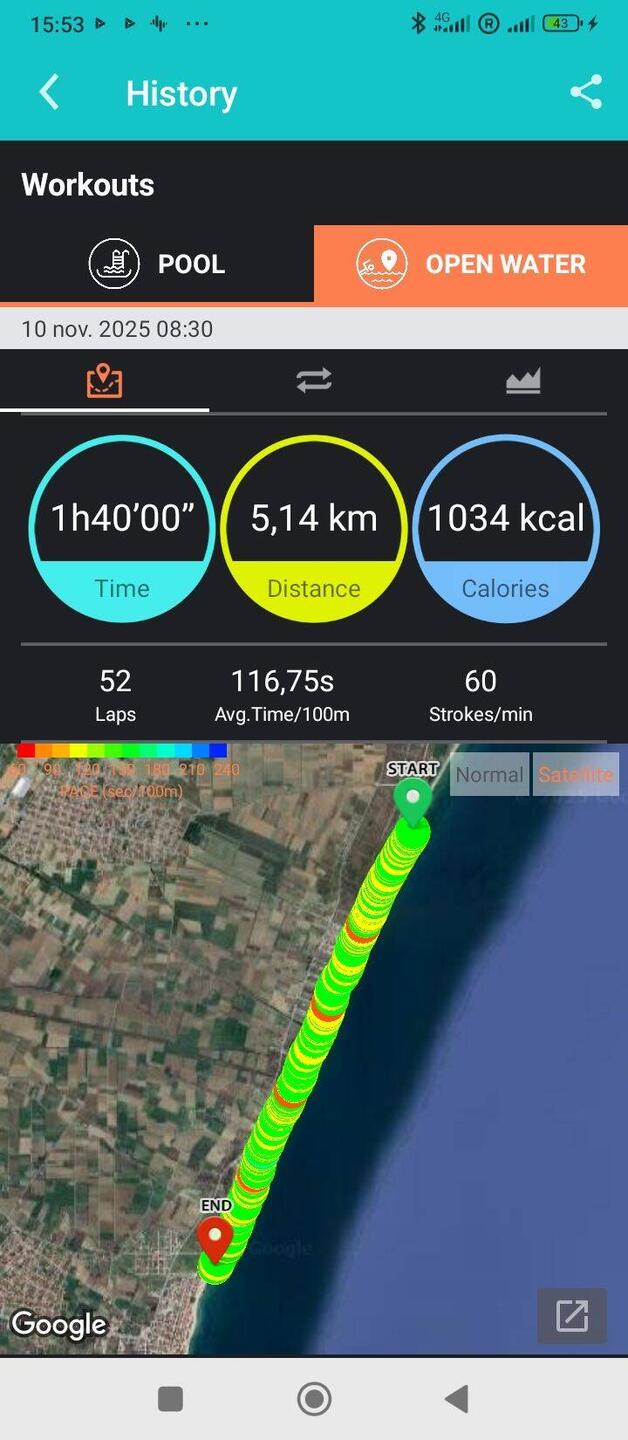Viewport: 628px width, 1440px height.
Task: Switch the map to Satellite view
Action: coord(575,775)
